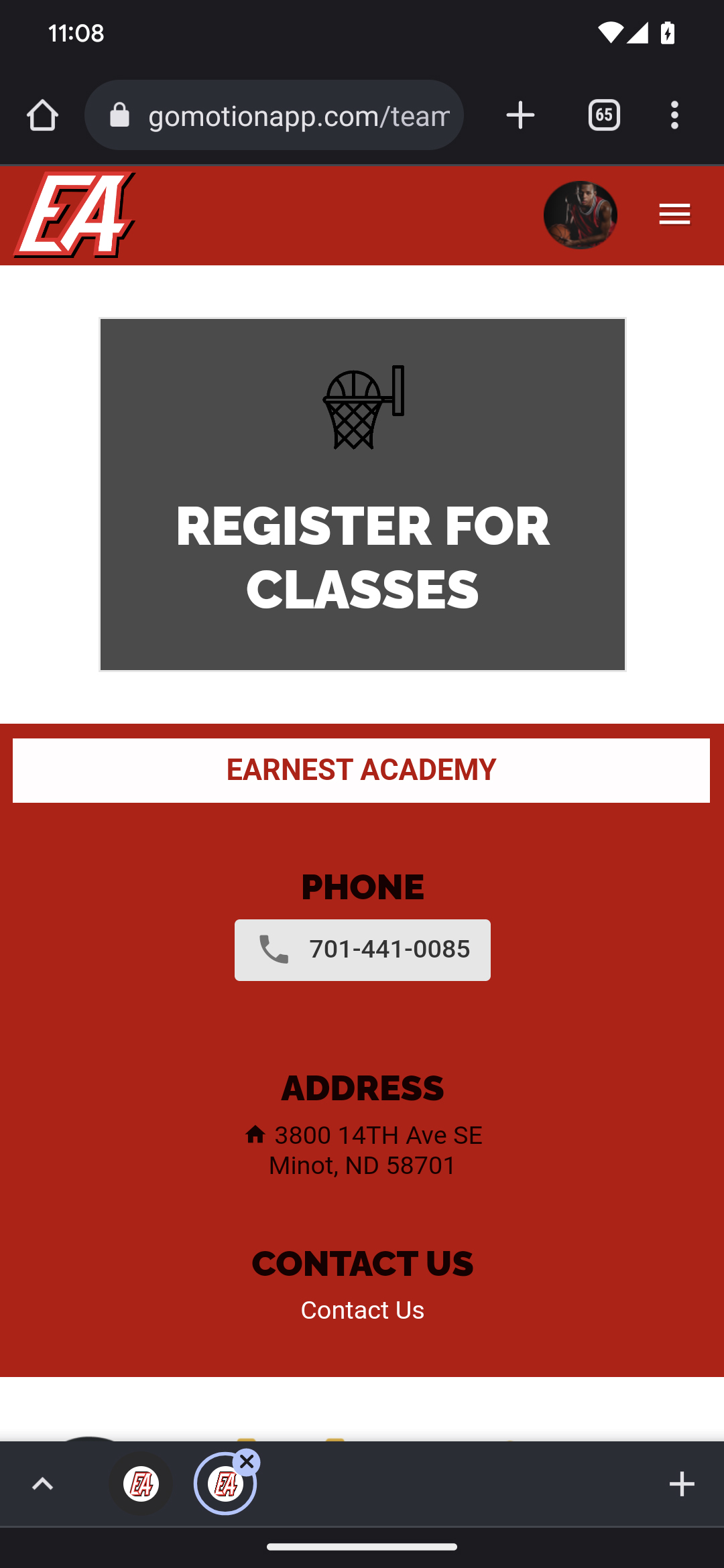Open the browser overflow menu
The width and height of the screenshot is (724, 1568).
click(x=674, y=115)
